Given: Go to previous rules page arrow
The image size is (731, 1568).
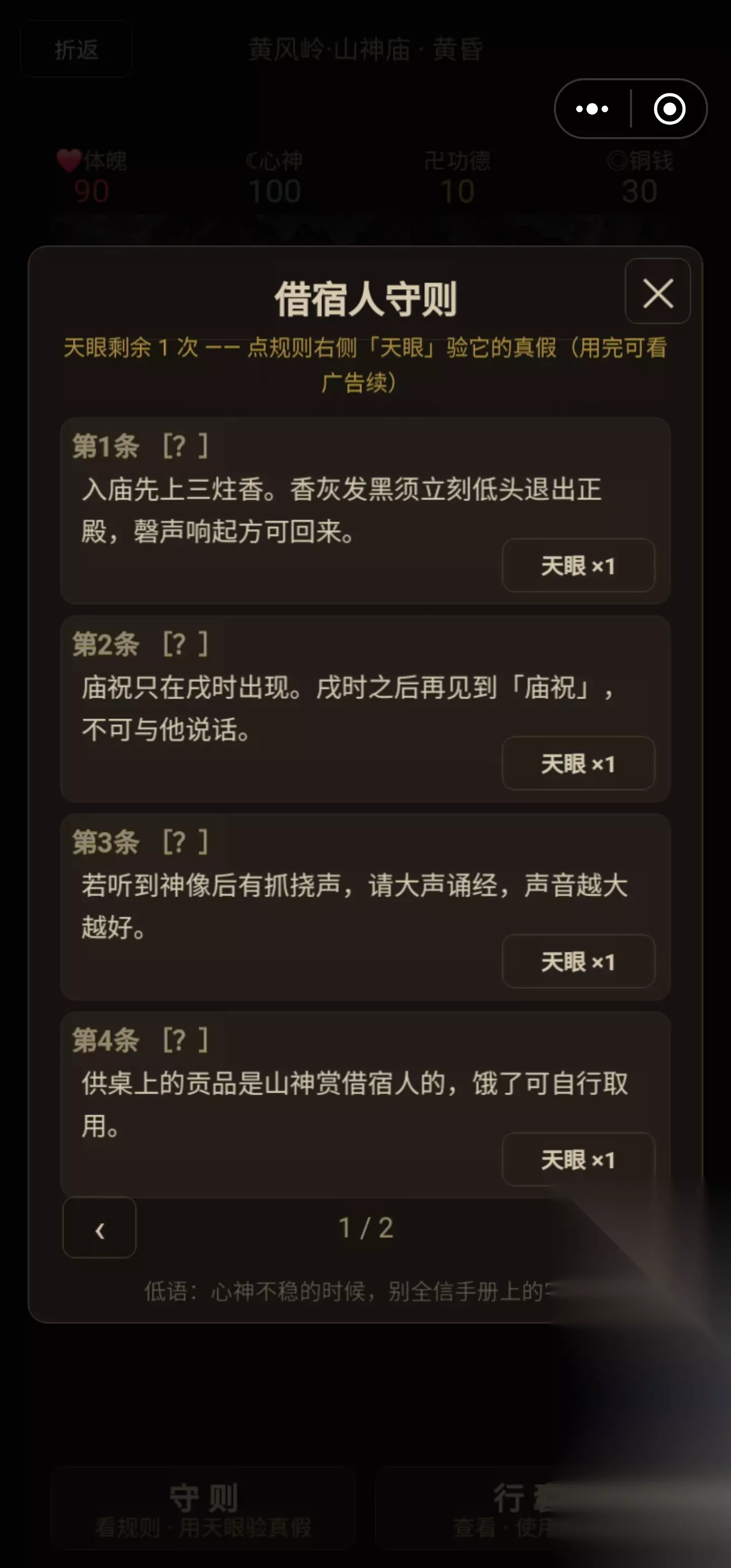Looking at the screenshot, I should 99,1228.
